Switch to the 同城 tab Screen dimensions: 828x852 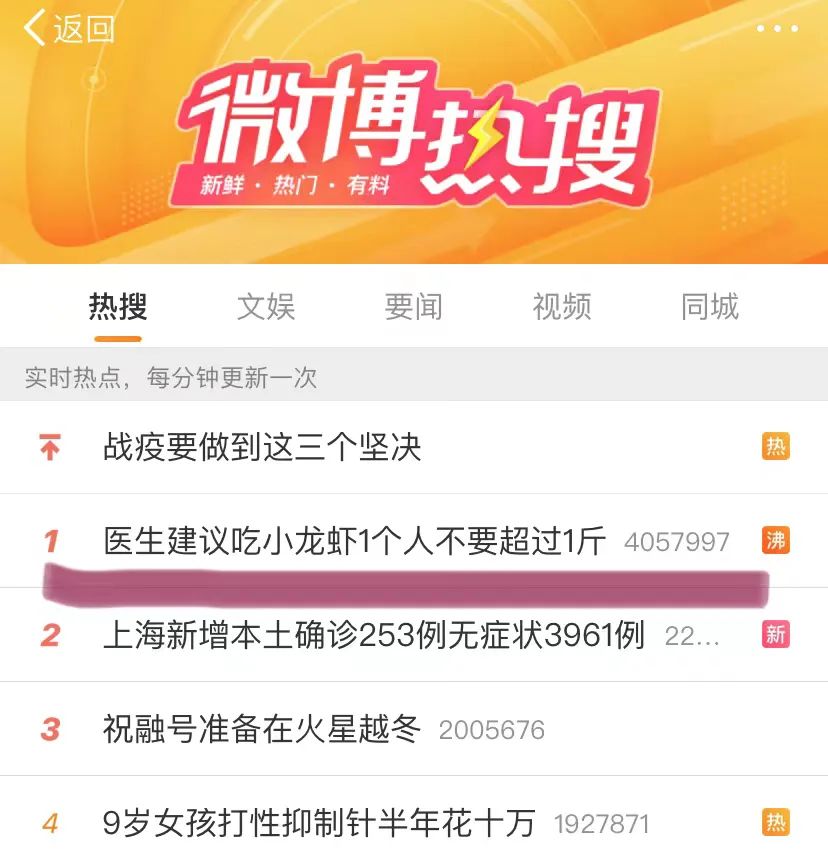click(x=710, y=307)
